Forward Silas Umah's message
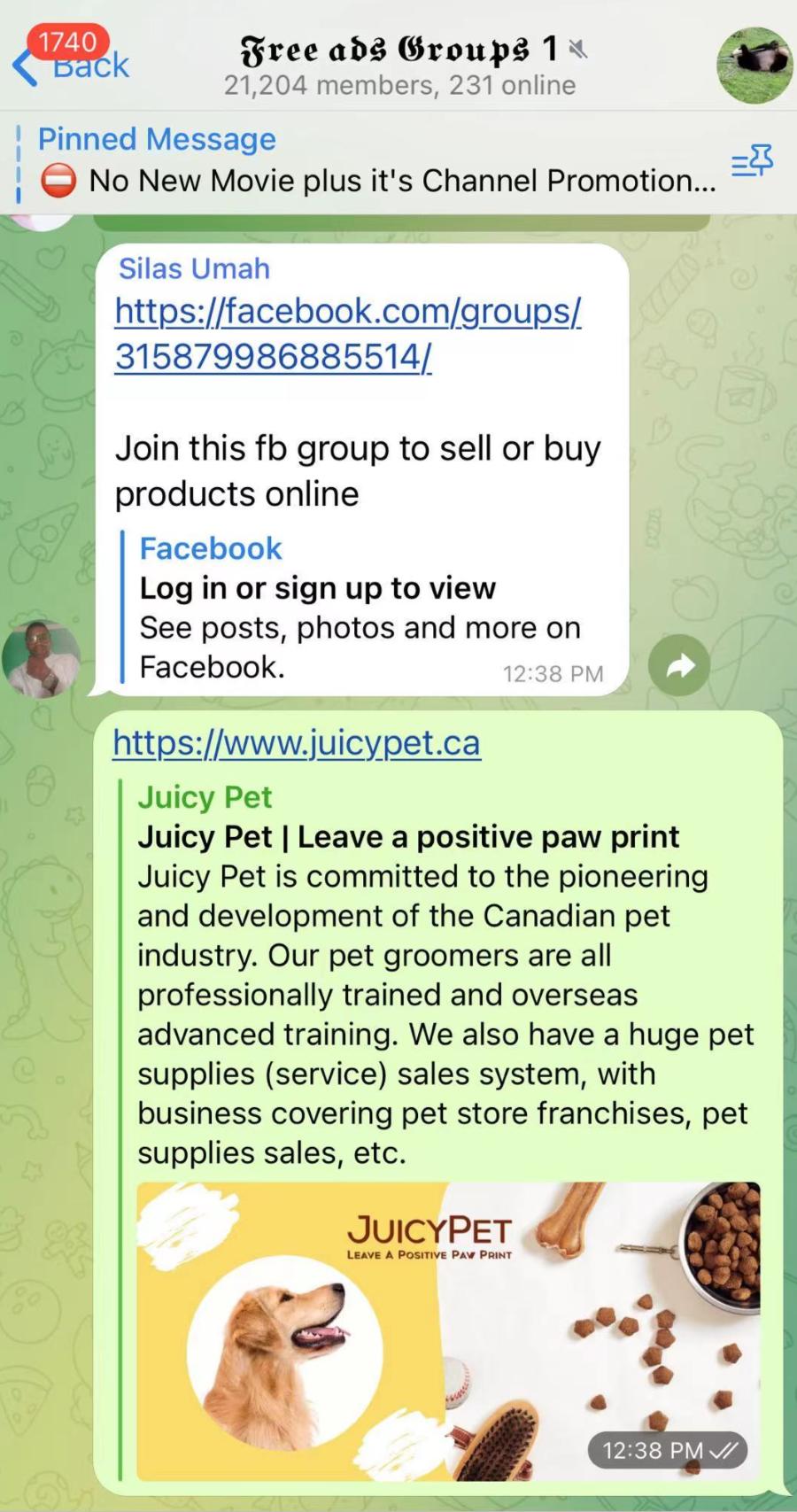 [x=679, y=665]
